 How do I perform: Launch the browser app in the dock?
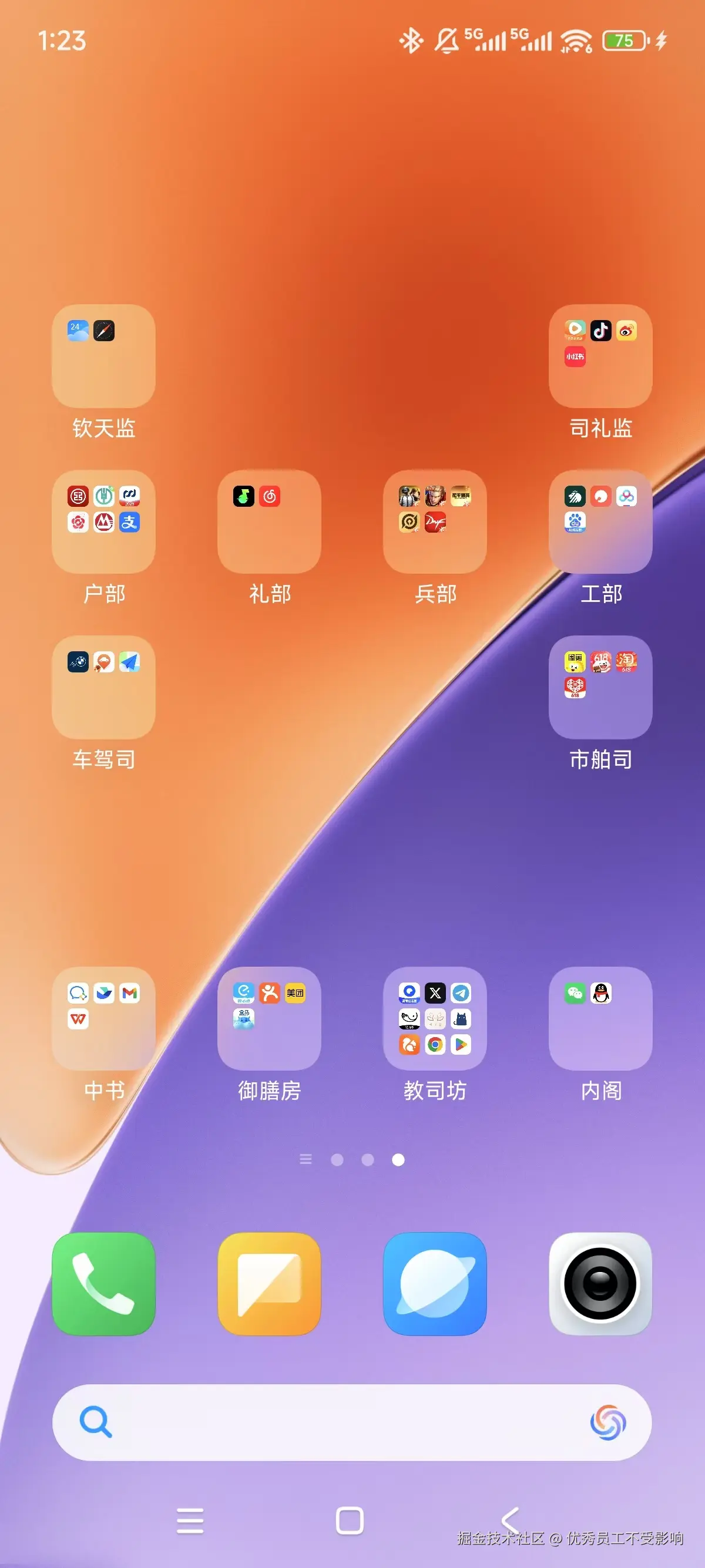click(435, 1284)
